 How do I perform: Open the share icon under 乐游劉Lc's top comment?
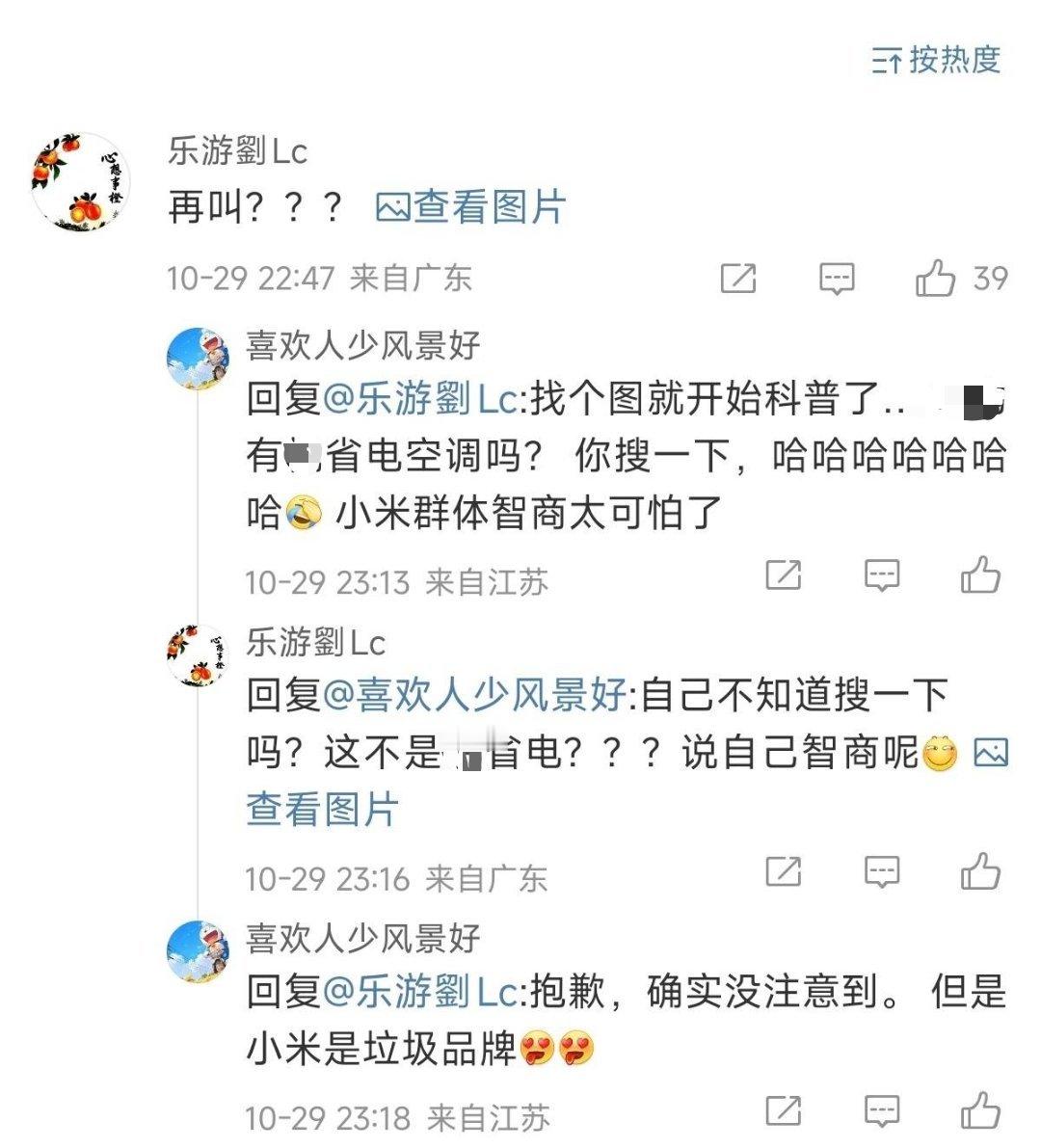tap(738, 280)
